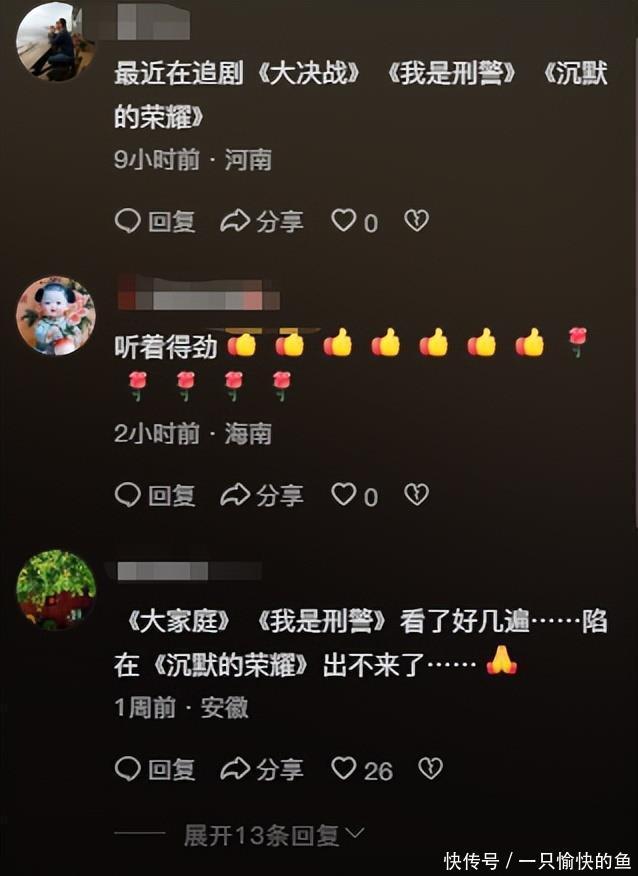The height and width of the screenshot is (876, 638).
Task: Dislike the Anhui comment
Action: click(x=430, y=768)
